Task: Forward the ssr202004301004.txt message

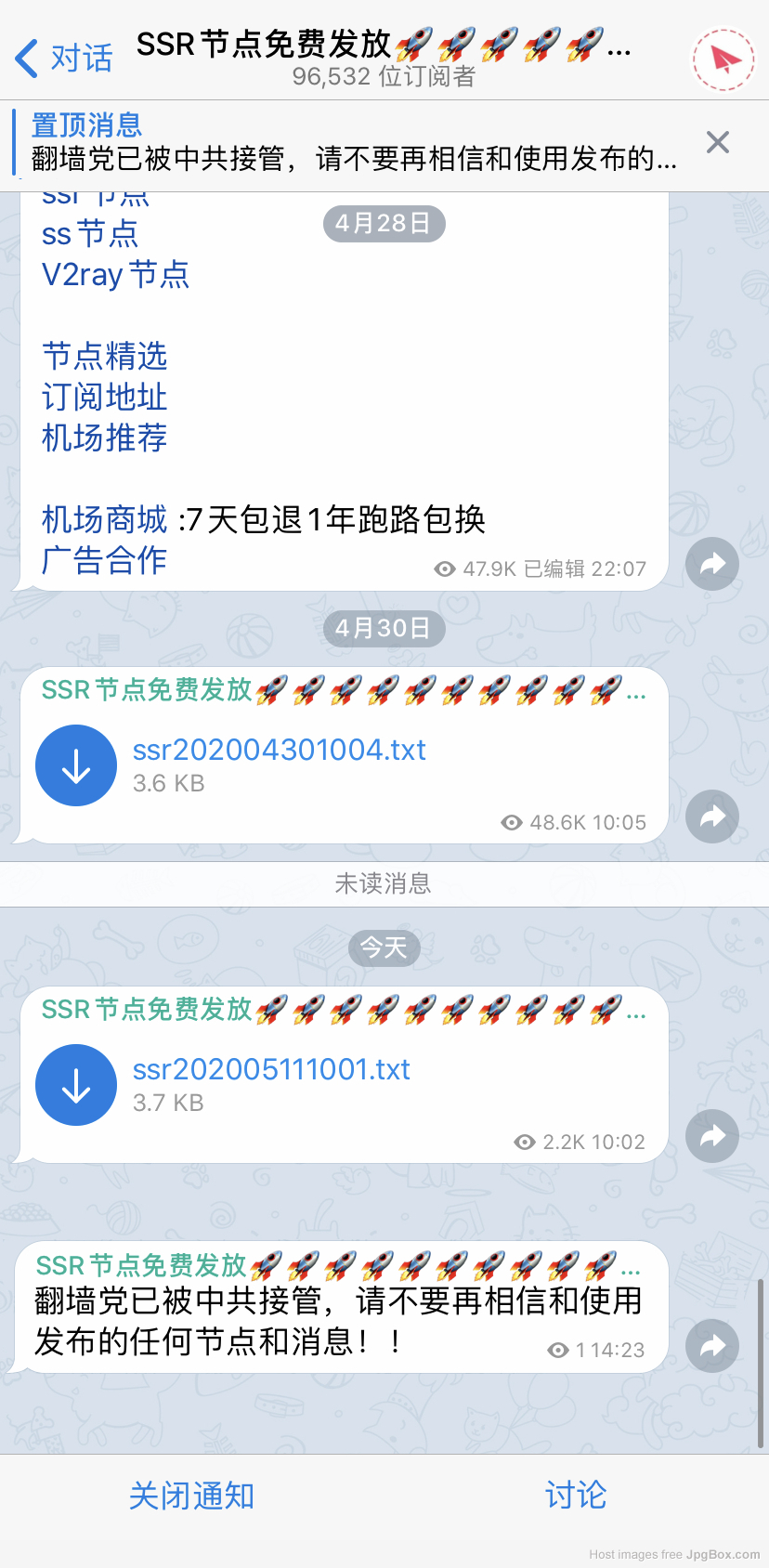Action: [712, 817]
